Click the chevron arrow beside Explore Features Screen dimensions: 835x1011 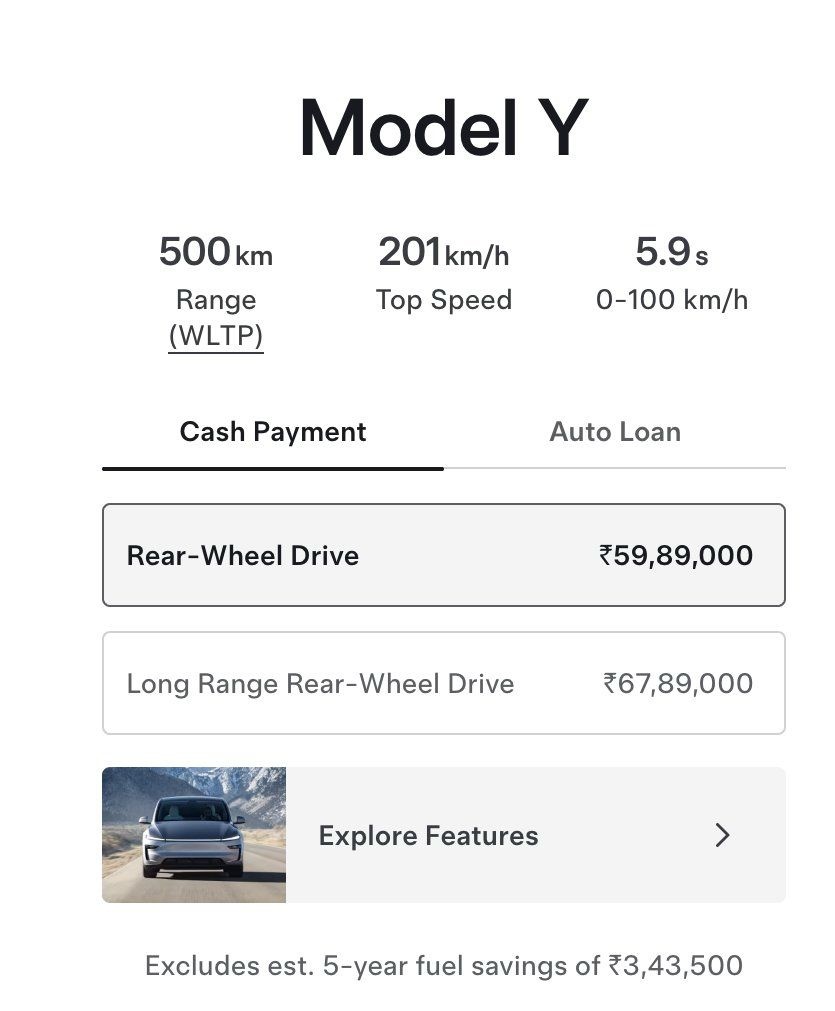[722, 835]
